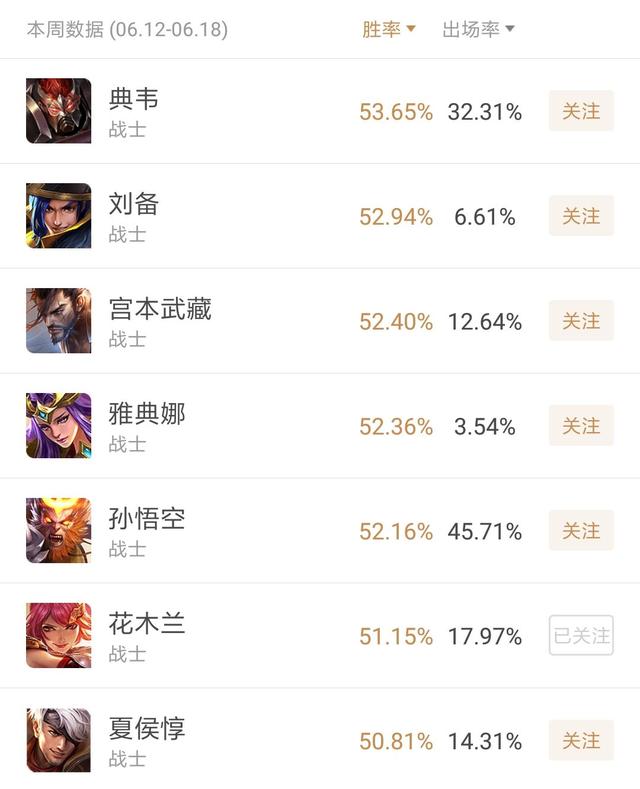Follow 夏侯惇 with the 关注 button

tap(581, 741)
